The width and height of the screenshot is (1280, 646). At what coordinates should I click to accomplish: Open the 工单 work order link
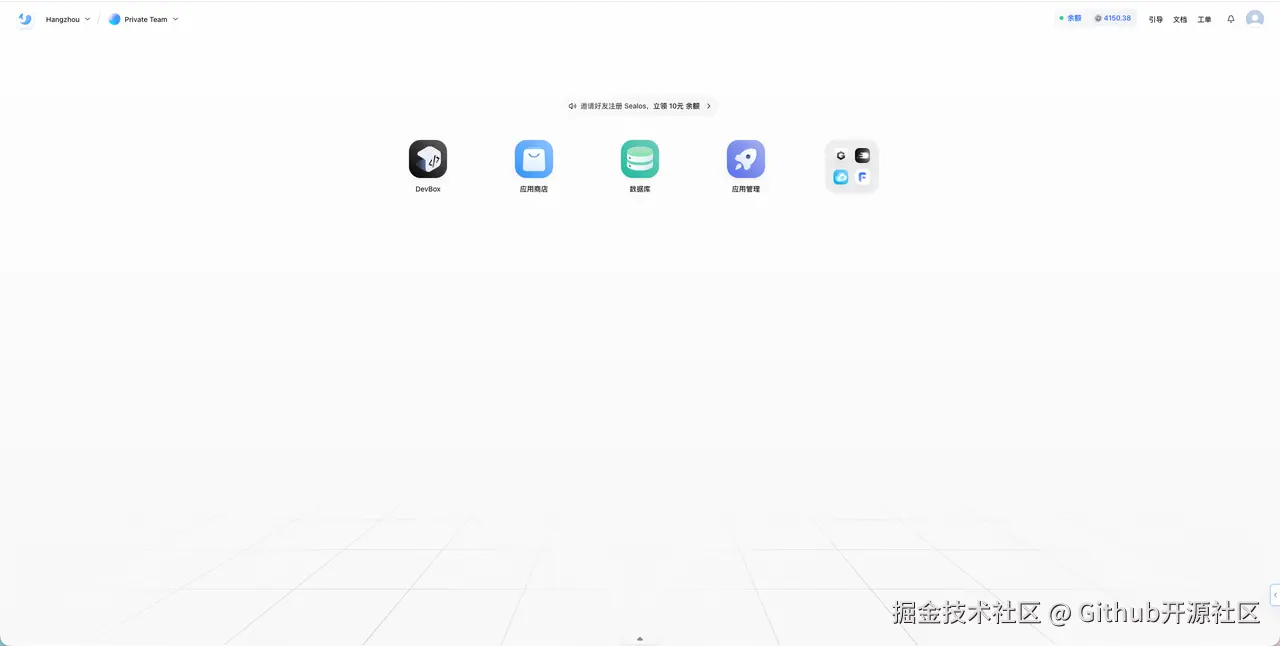1204,19
